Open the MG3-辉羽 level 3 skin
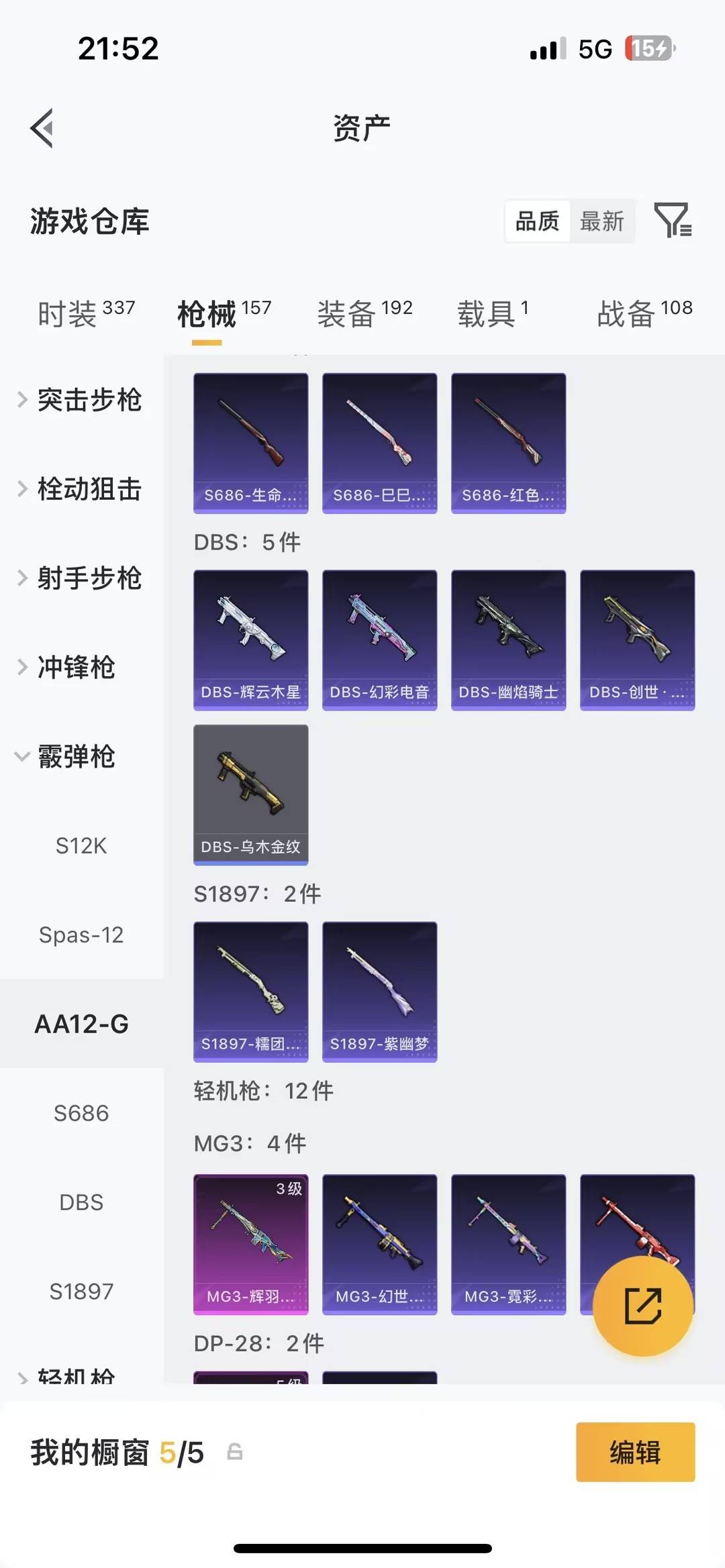This screenshot has width=725, height=1568. (x=250, y=1245)
